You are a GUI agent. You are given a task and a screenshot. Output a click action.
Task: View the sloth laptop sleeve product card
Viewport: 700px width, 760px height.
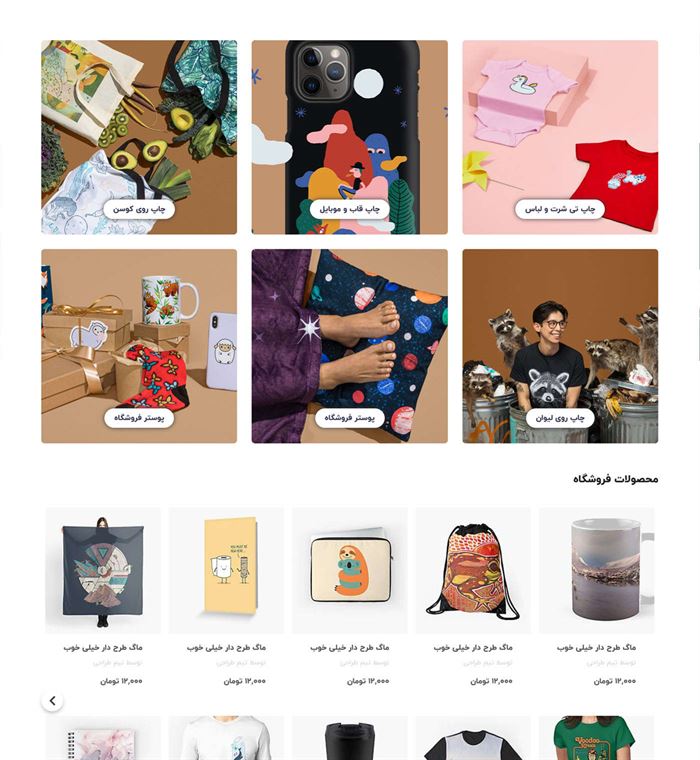349,571
